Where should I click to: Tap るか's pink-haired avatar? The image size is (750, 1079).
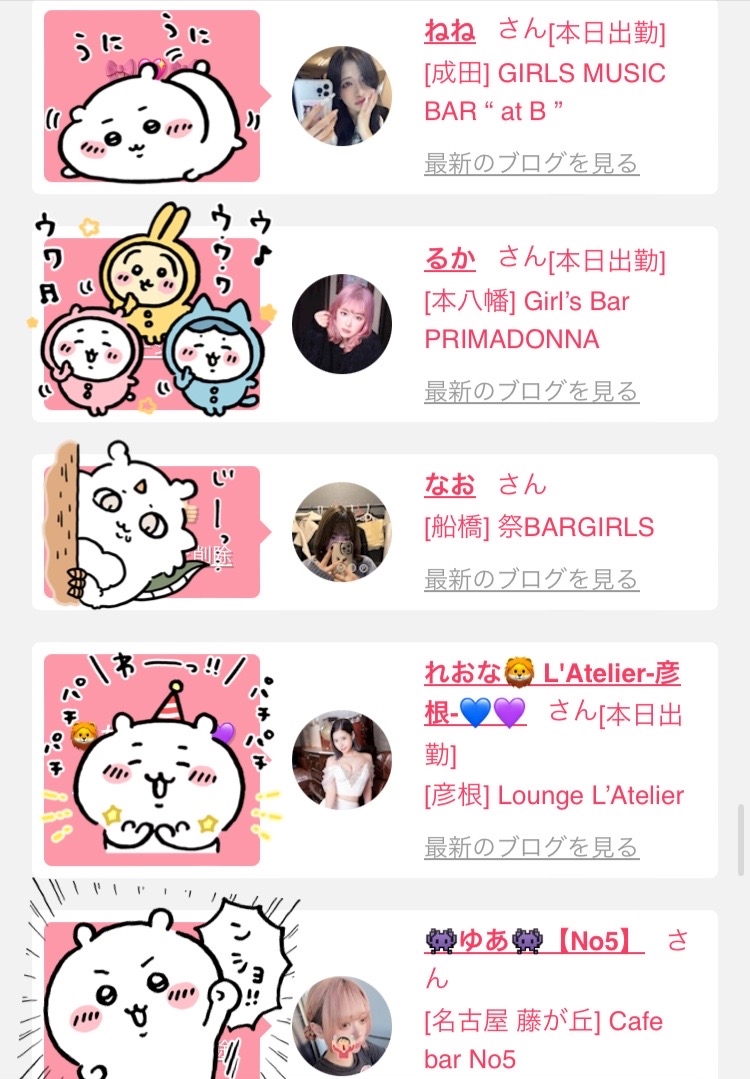[x=341, y=324]
